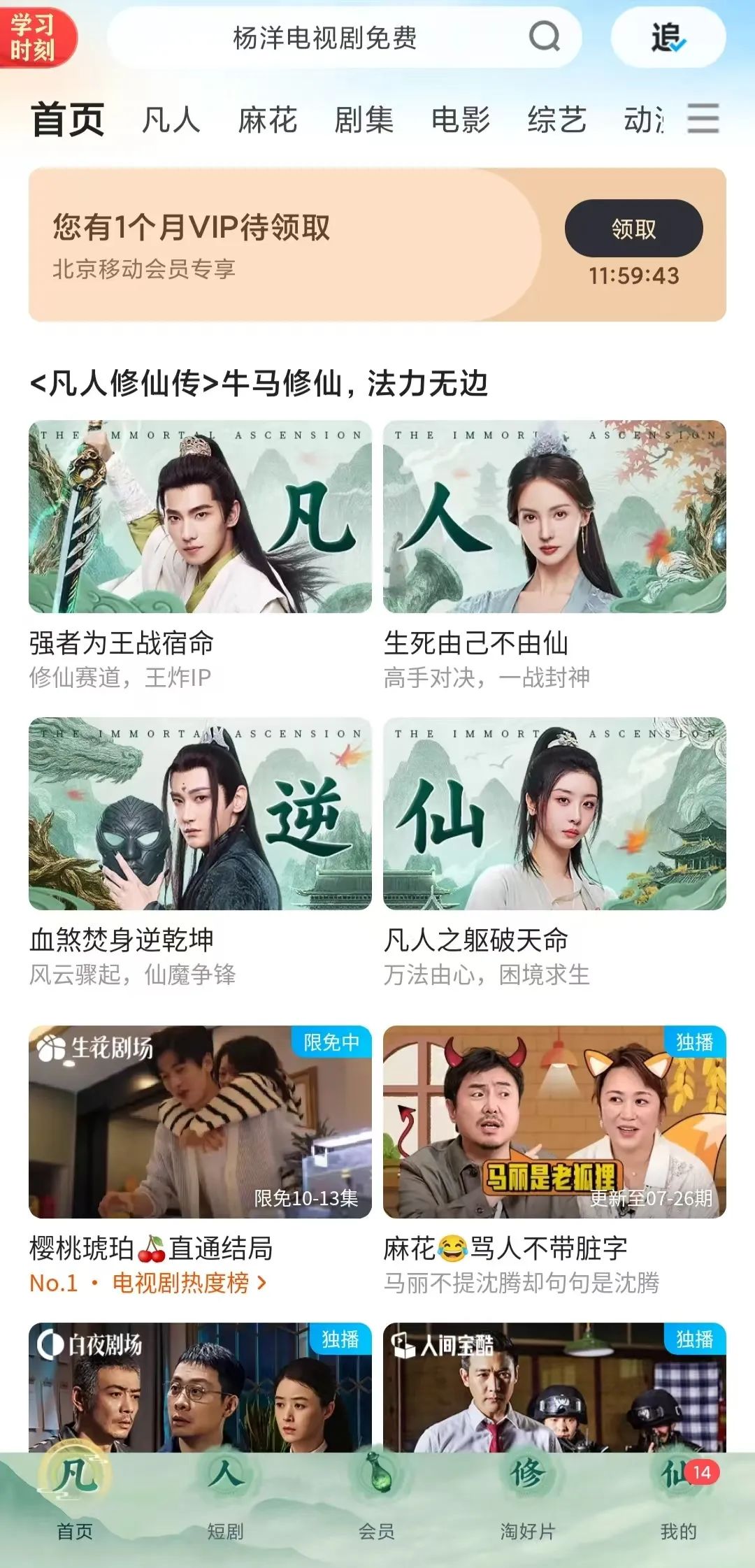
Task: Open the 生死由己不由仙 card
Action: [554, 517]
